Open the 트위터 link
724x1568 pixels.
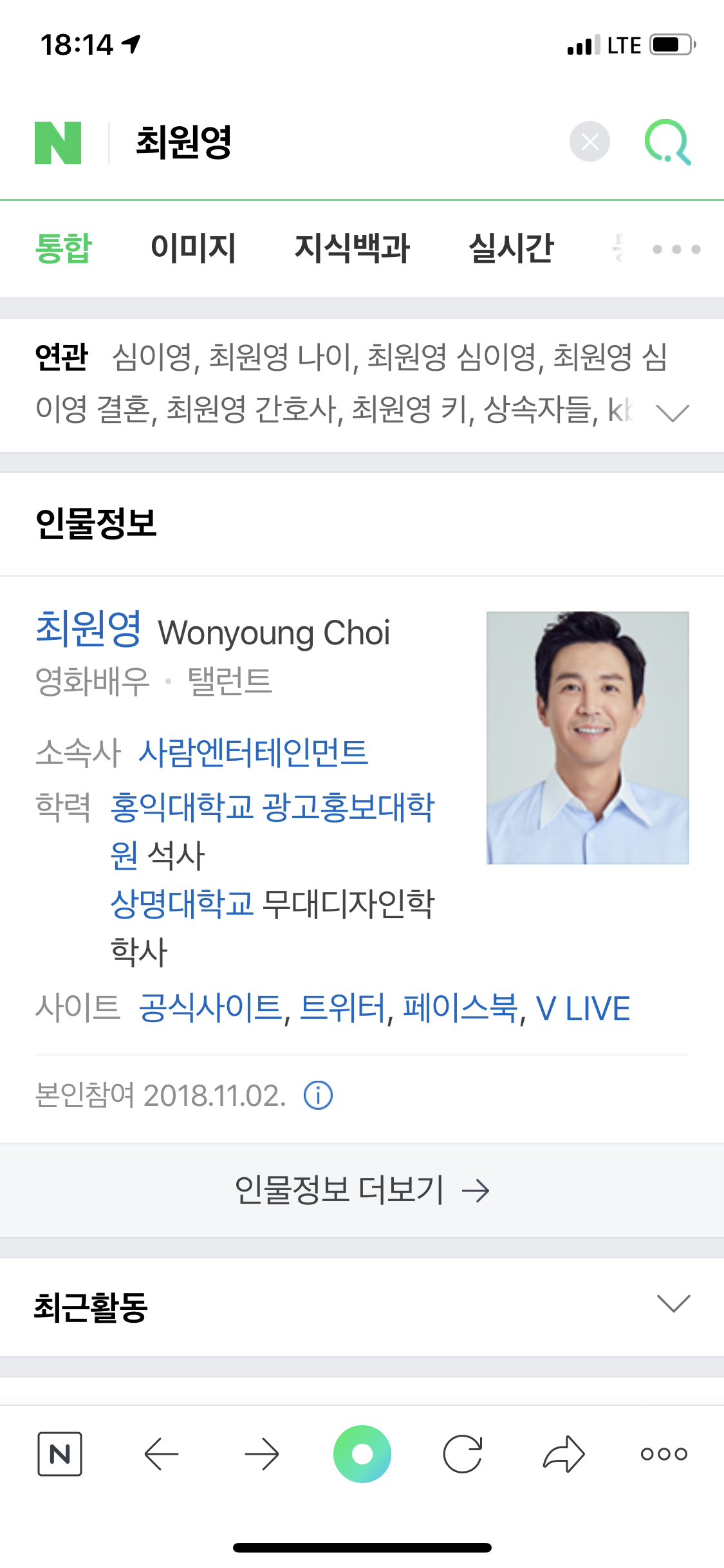(344, 1008)
